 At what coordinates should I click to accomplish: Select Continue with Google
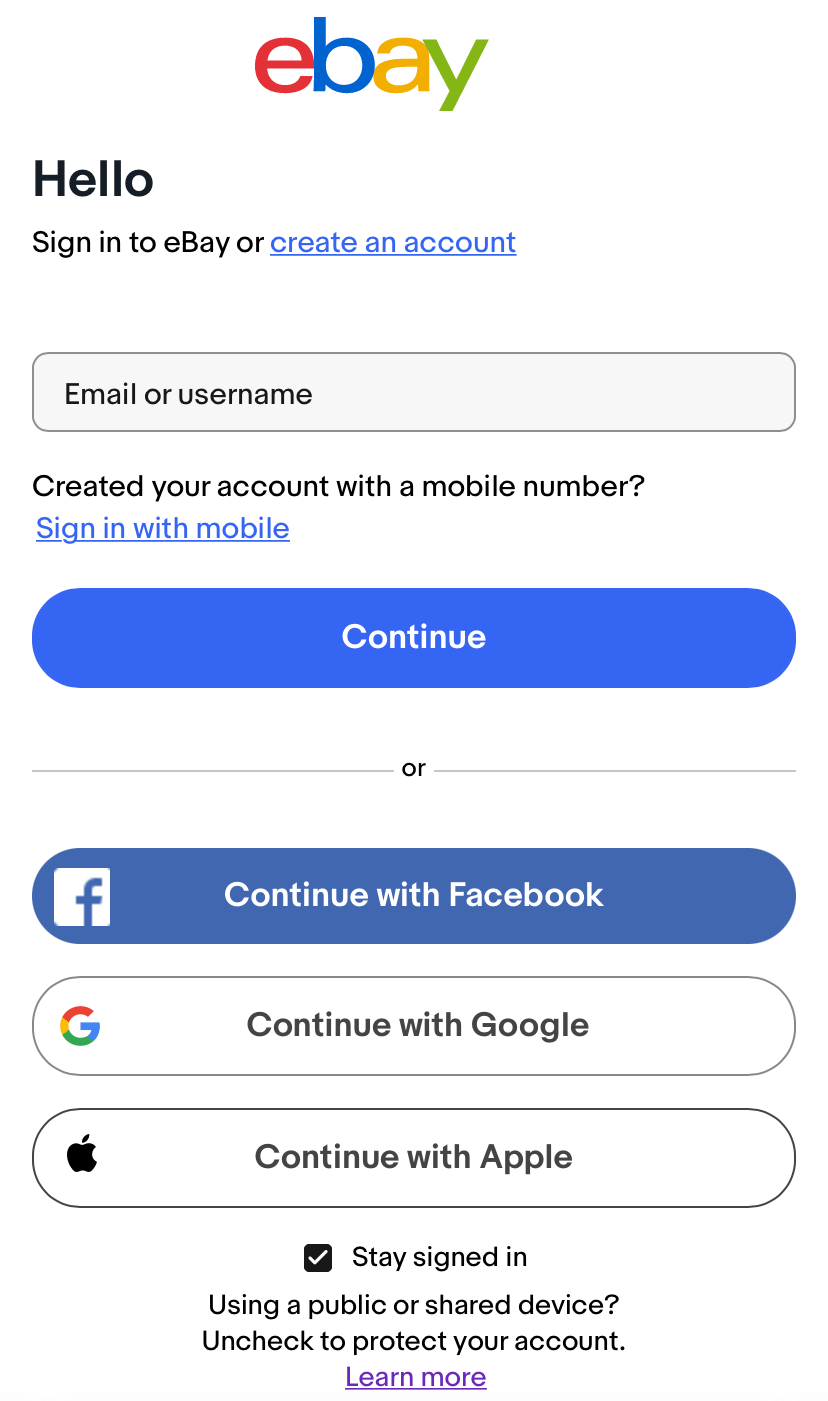414,1025
